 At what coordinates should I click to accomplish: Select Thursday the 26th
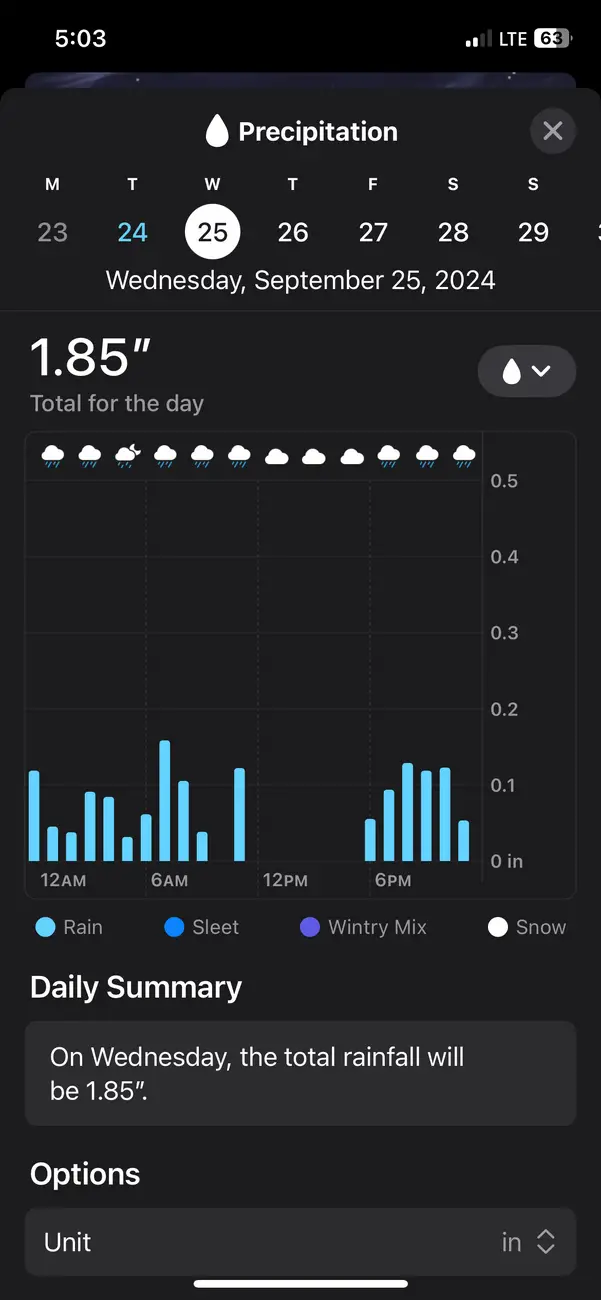click(293, 232)
